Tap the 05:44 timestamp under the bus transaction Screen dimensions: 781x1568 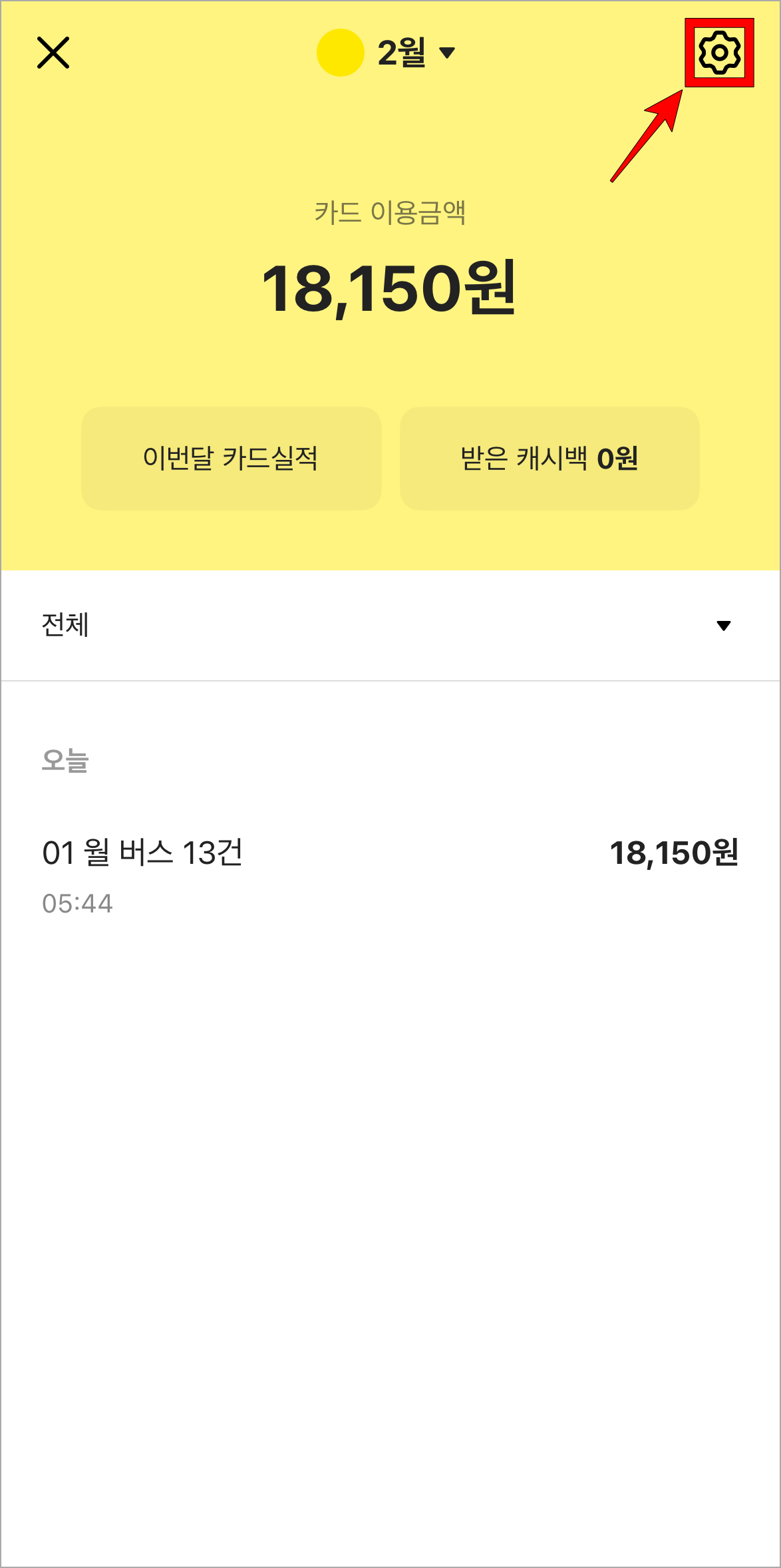76,903
